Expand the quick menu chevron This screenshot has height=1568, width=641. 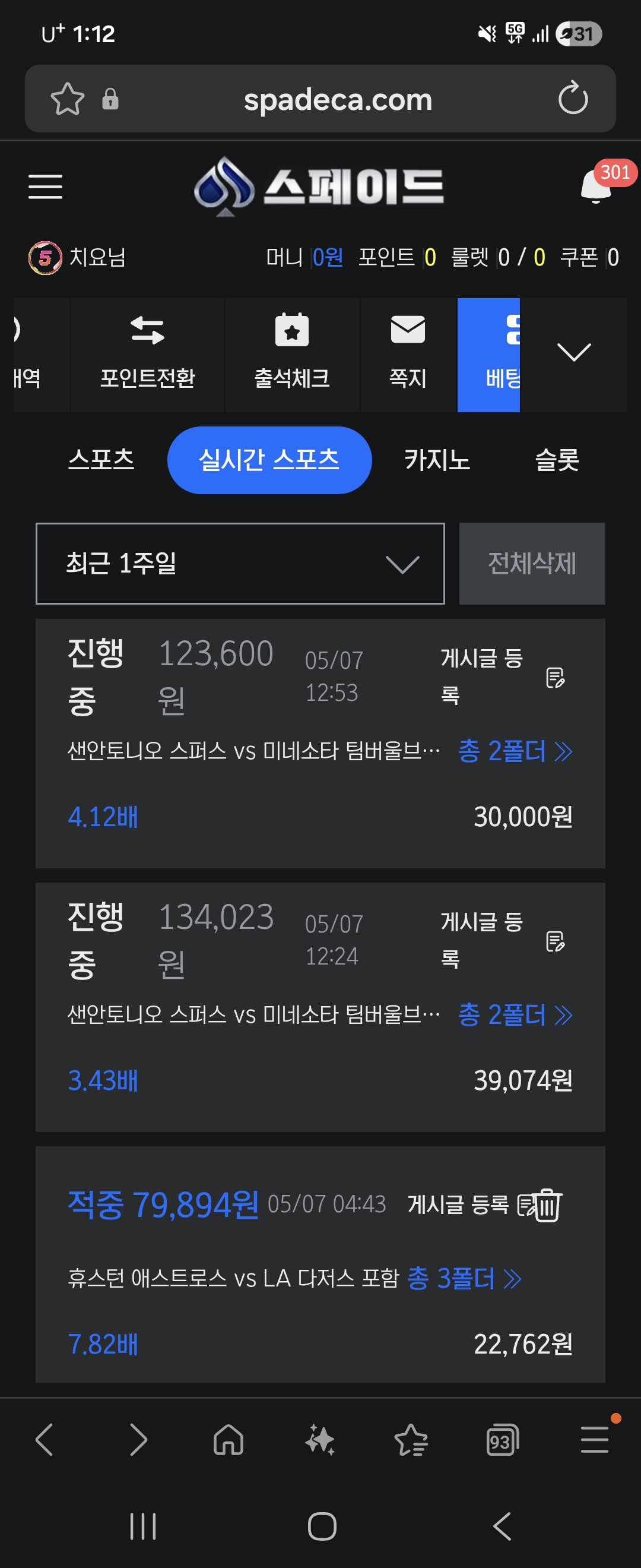click(573, 352)
